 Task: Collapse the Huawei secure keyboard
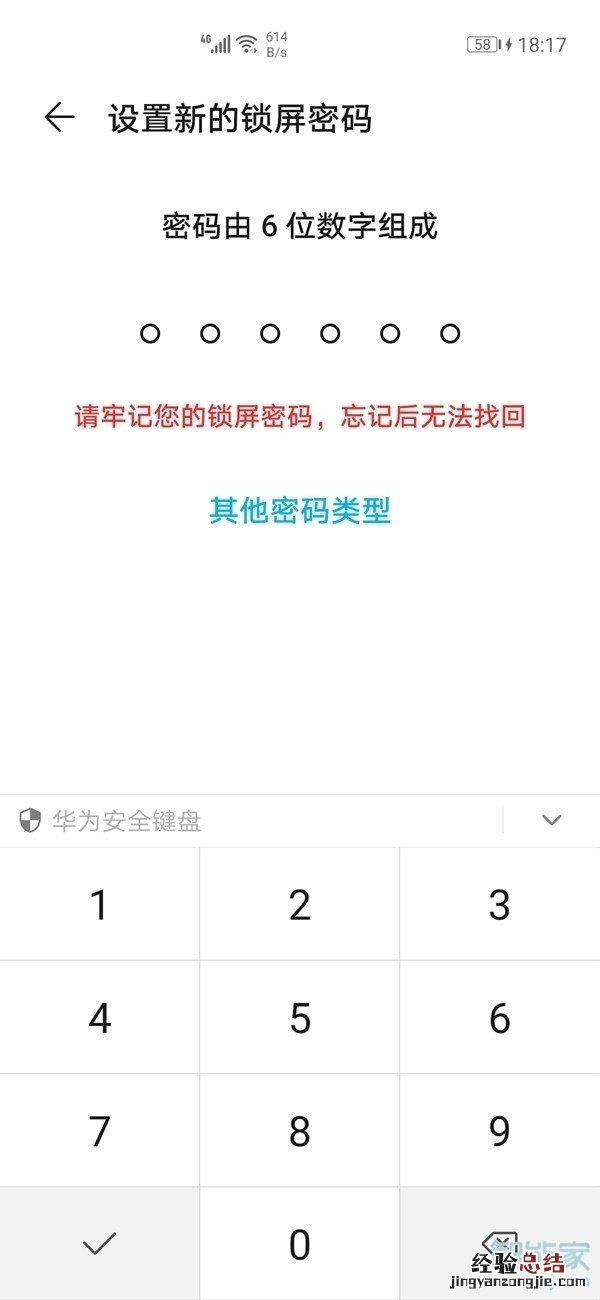[x=551, y=821]
